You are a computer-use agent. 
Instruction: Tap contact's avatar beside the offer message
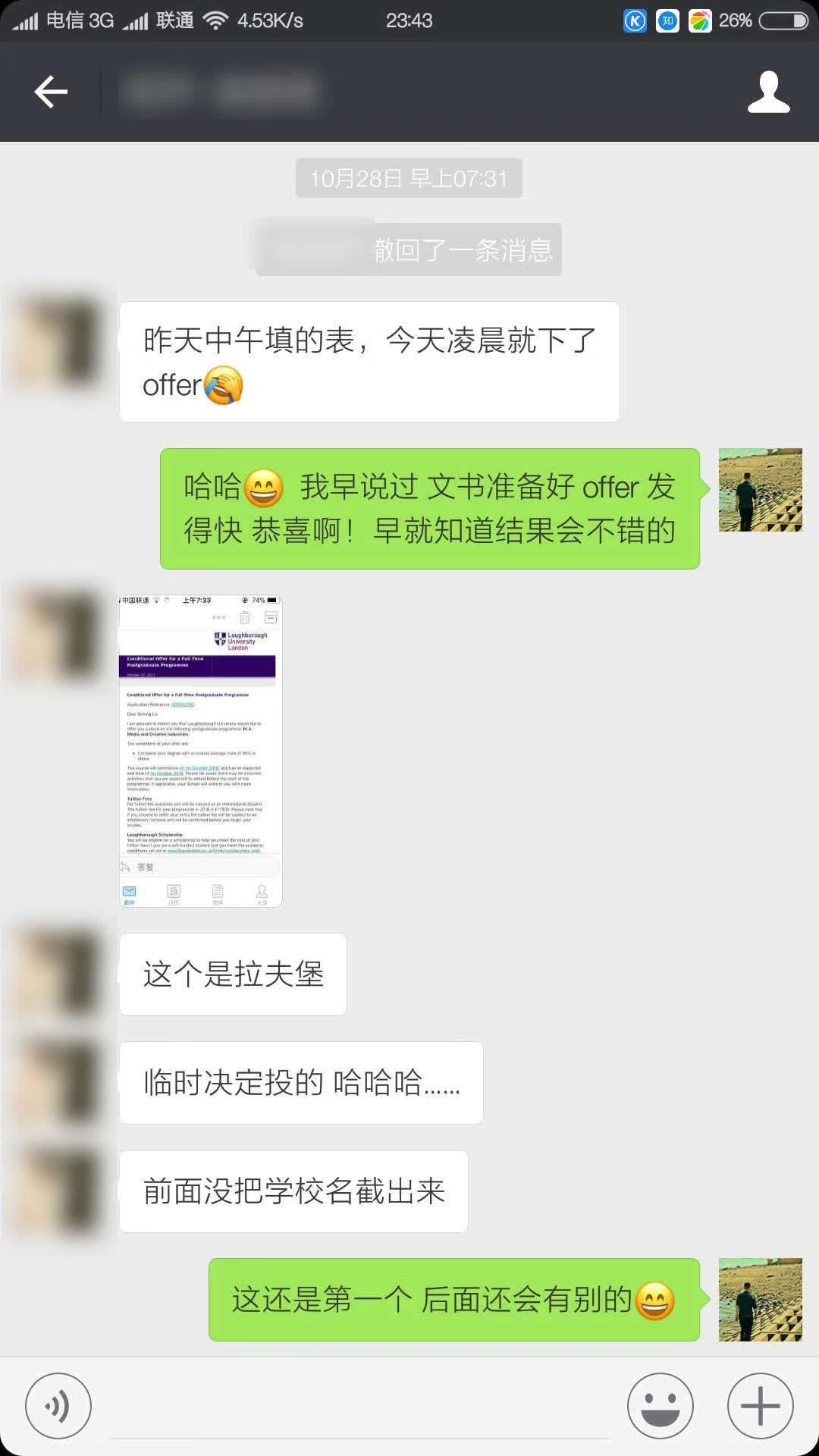click(x=59, y=343)
